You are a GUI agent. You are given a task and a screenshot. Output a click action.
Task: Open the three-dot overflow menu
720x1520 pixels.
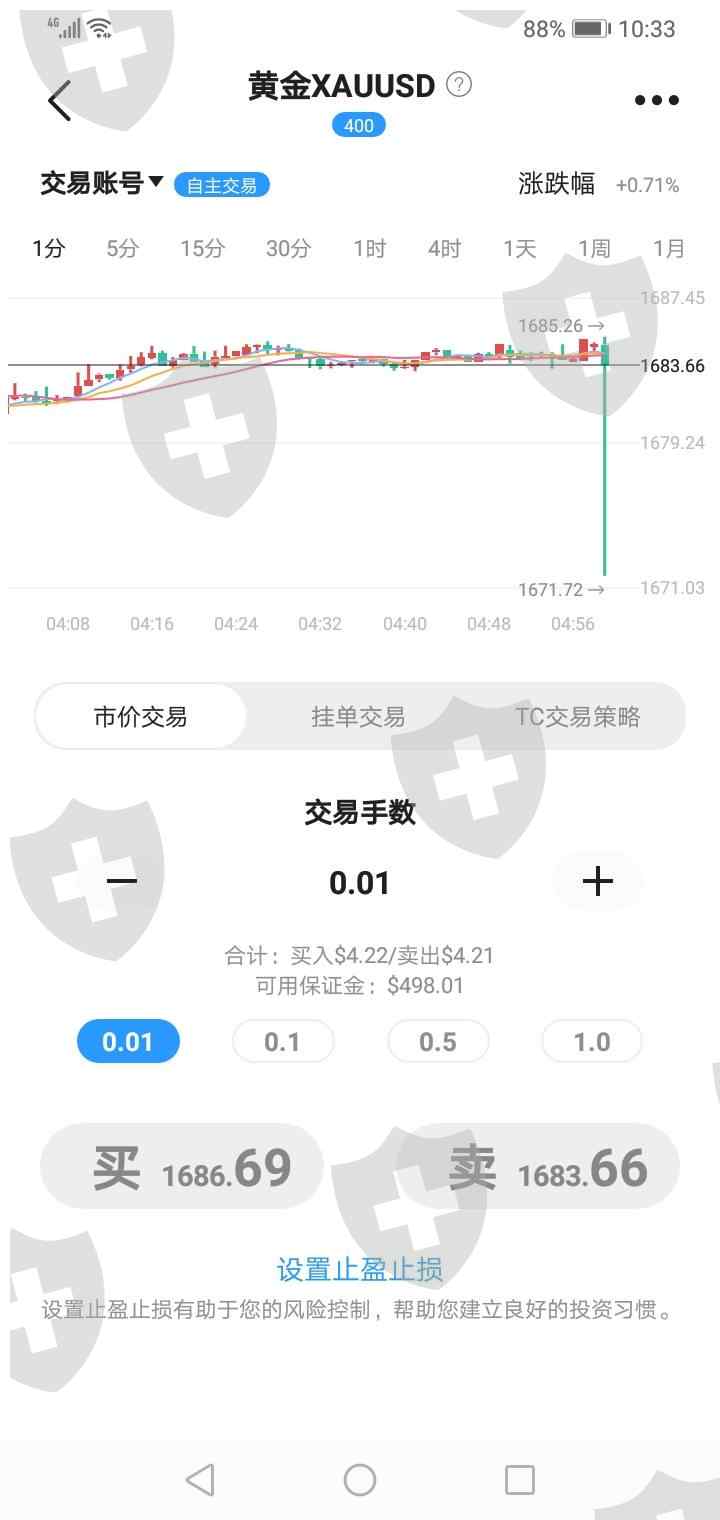pos(657,100)
